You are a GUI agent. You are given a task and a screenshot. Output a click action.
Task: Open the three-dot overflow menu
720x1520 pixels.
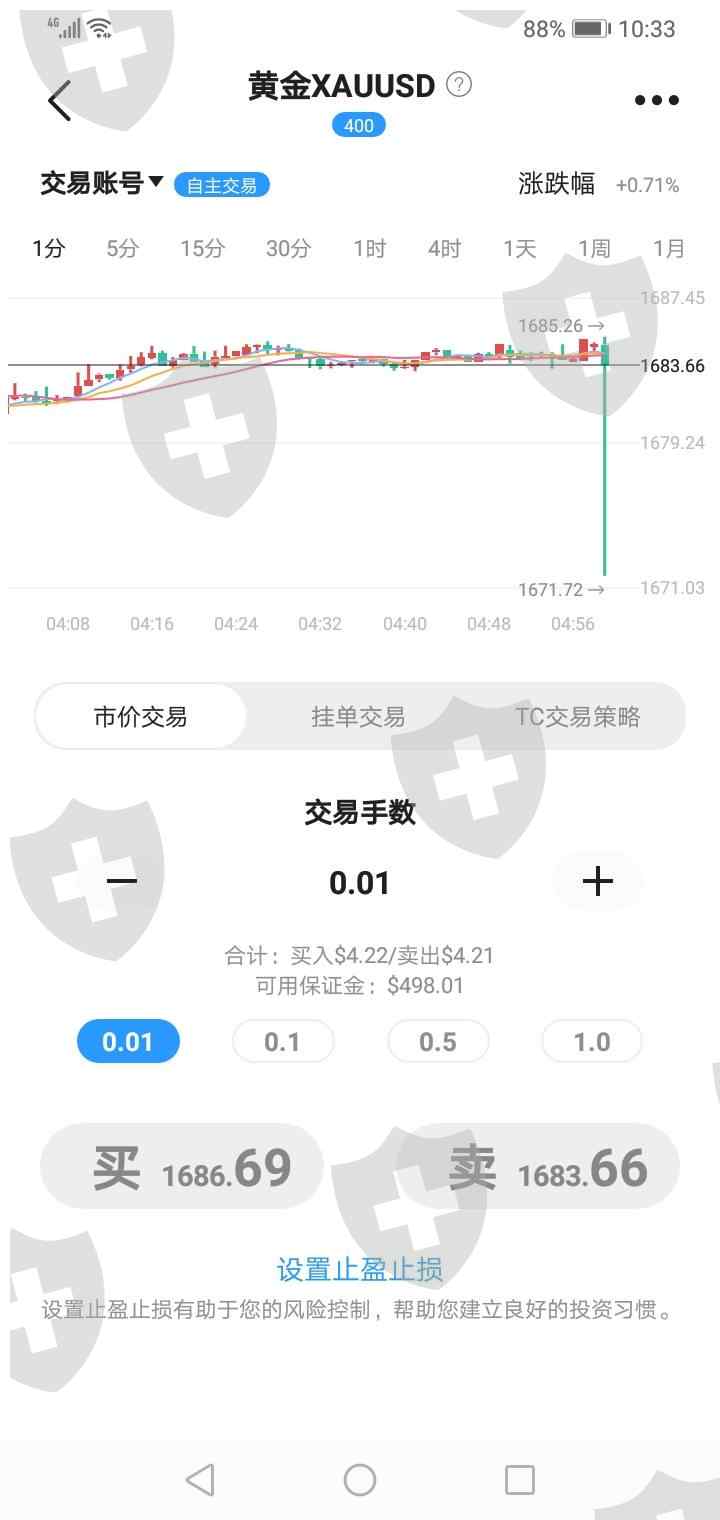pos(657,100)
